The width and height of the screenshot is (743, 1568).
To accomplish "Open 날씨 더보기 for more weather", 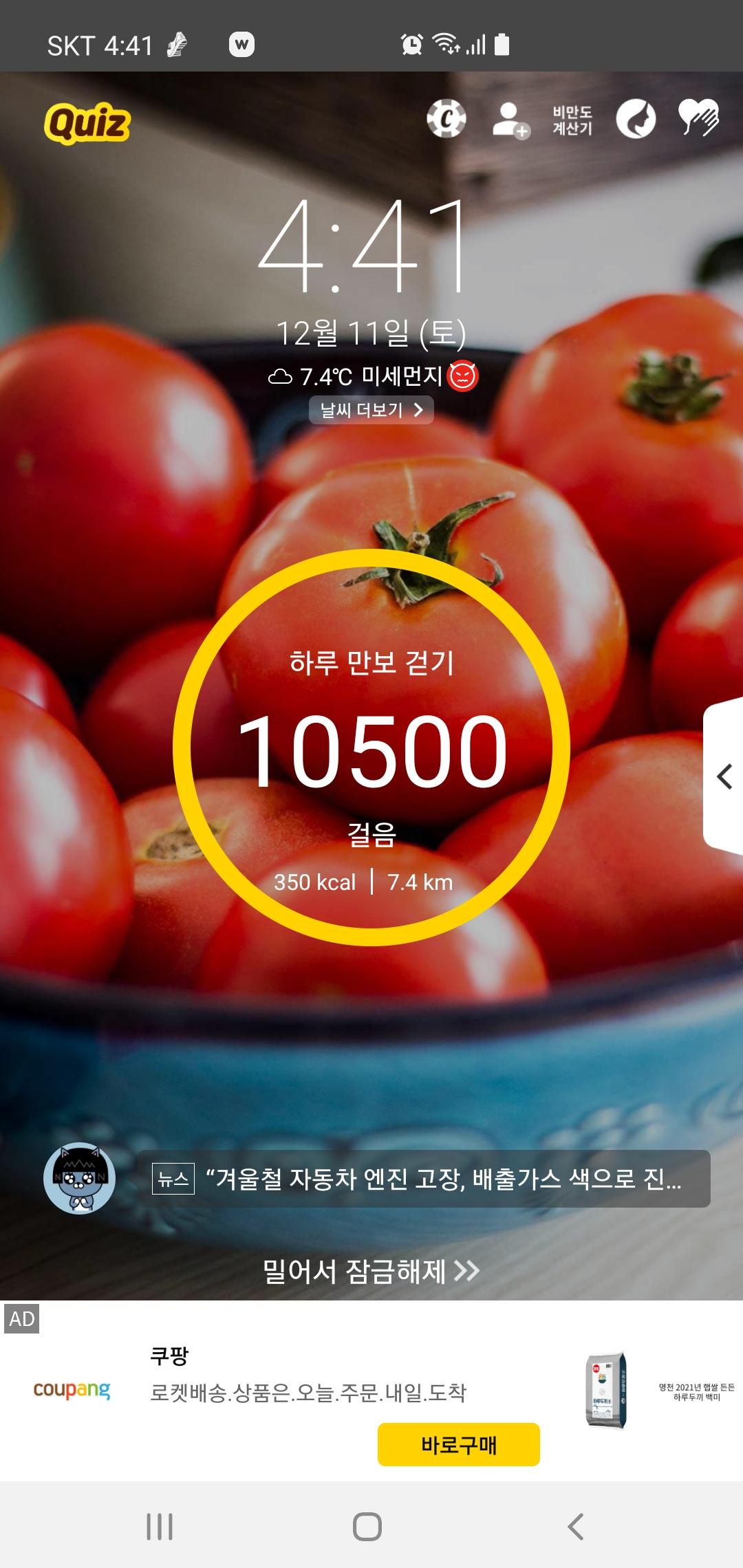I will pyautogui.click(x=371, y=410).
